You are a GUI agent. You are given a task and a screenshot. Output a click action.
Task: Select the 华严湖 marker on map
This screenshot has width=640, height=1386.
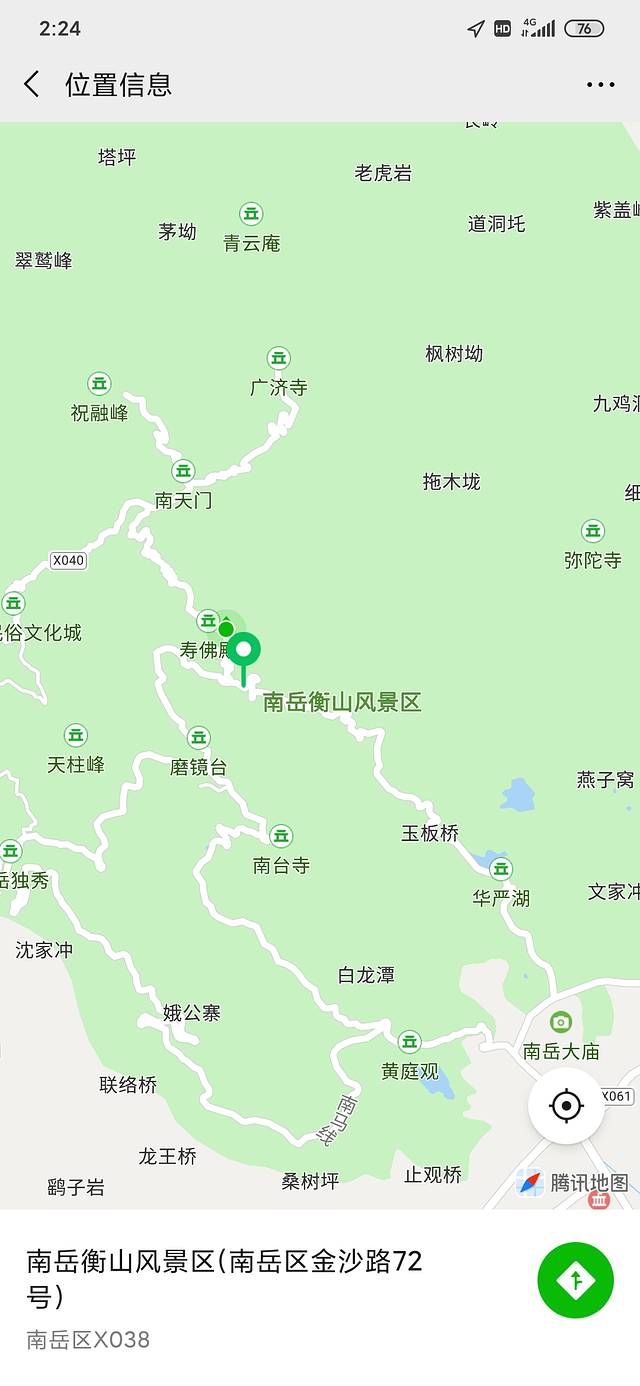click(x=501, y=869)
